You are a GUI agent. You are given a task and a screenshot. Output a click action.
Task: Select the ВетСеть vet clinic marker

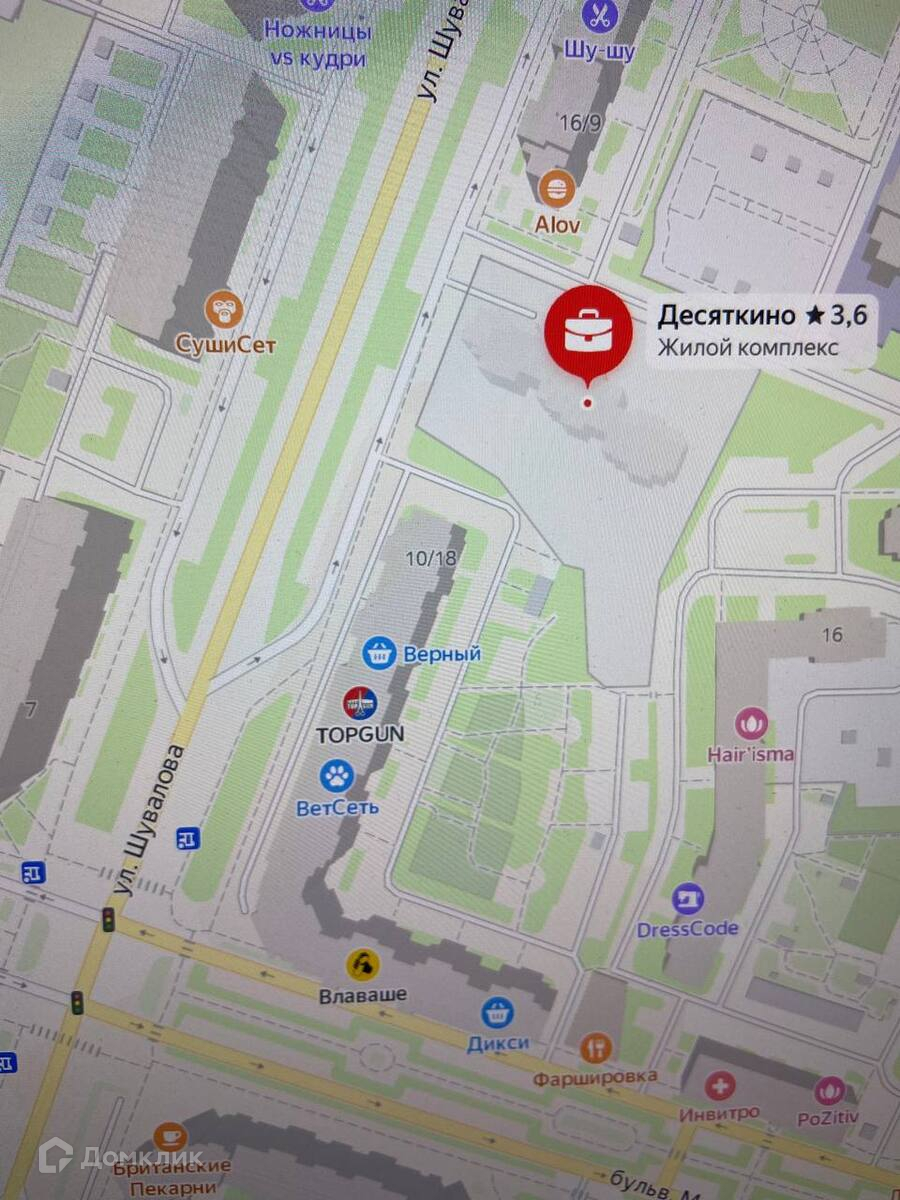337,775
